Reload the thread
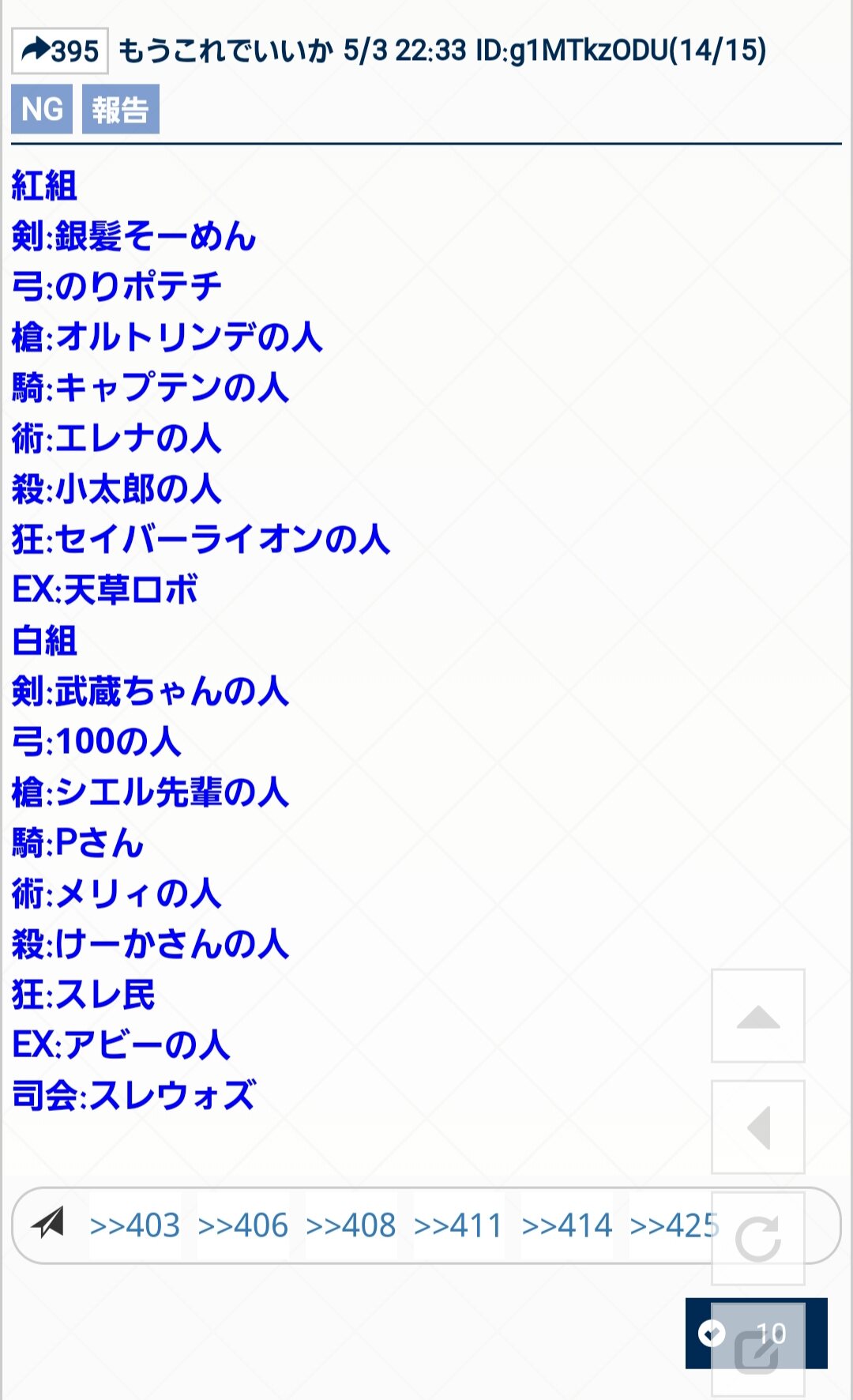 (x=758, y=1238)
